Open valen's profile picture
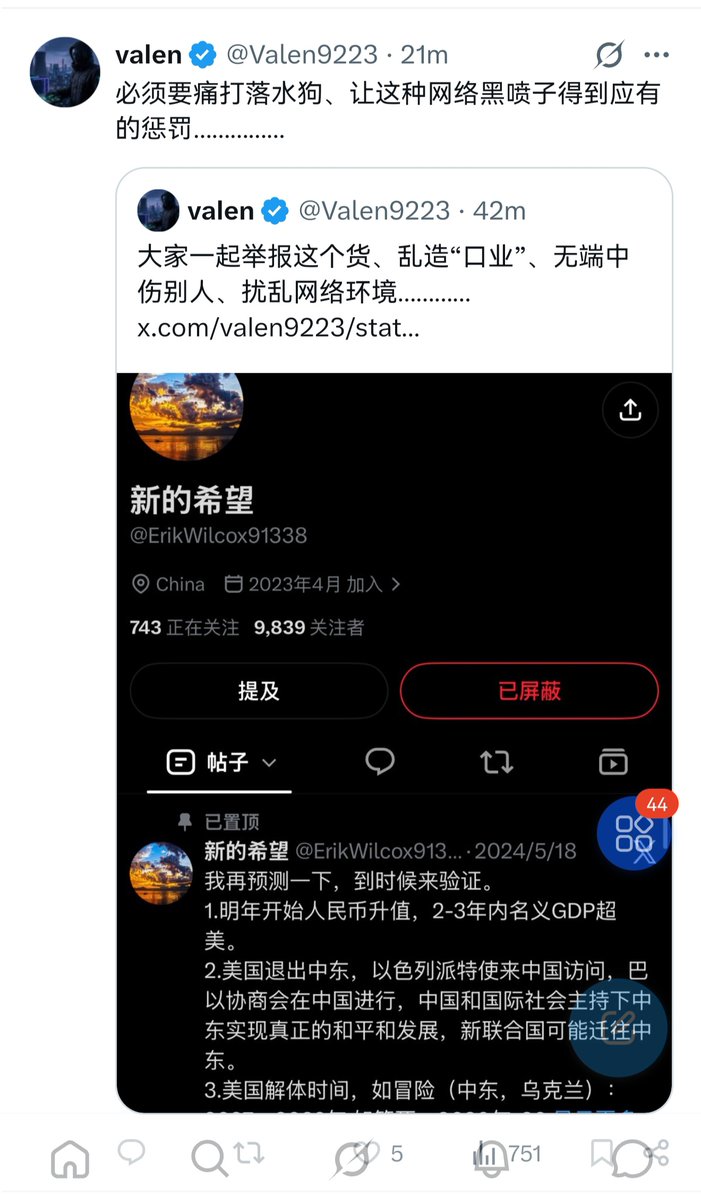This screenshot has height=1200, width=701. [x=65, y=72]
